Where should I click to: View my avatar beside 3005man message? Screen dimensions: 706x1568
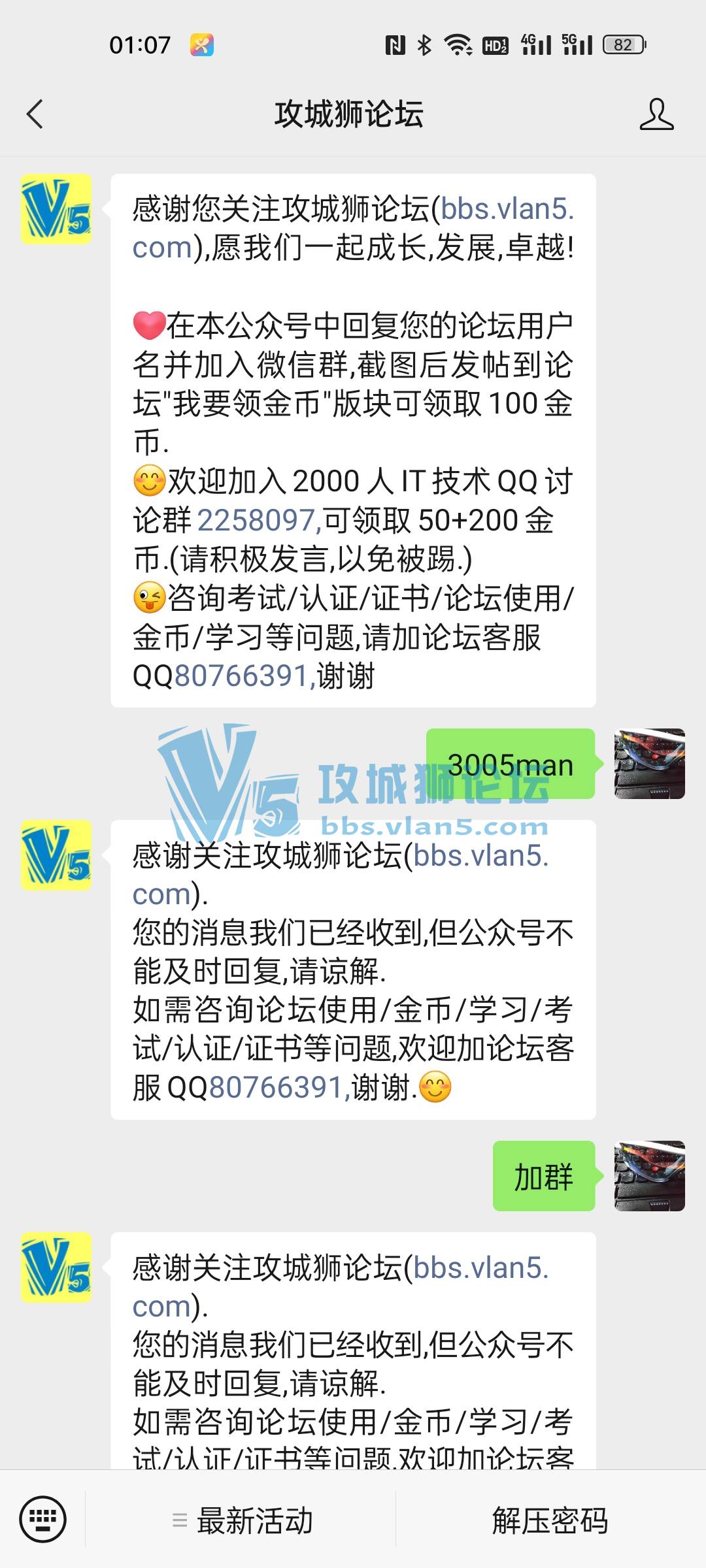(x=649, y=764)
